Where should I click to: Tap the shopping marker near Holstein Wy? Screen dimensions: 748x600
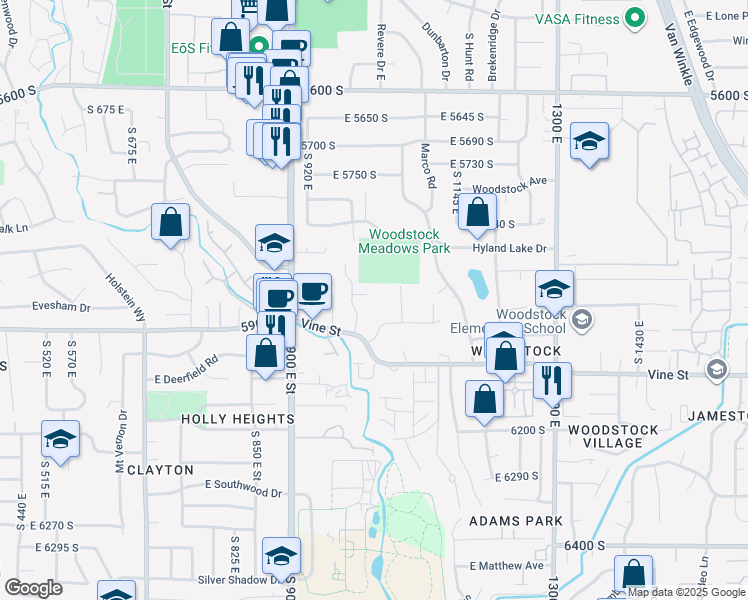pos(170,221)
